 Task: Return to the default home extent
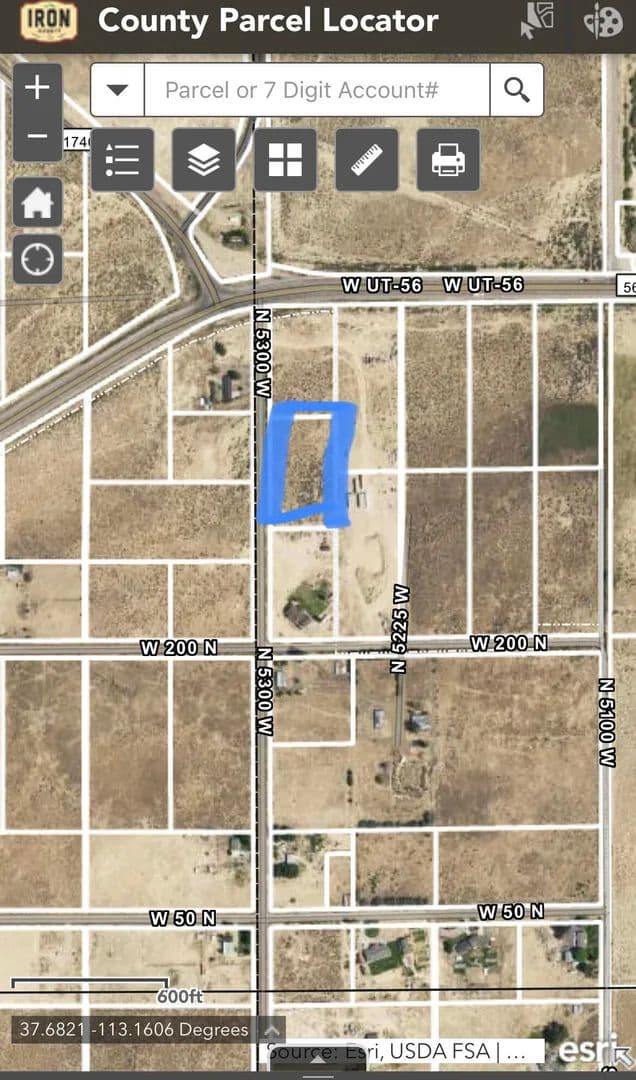point(38,203)
